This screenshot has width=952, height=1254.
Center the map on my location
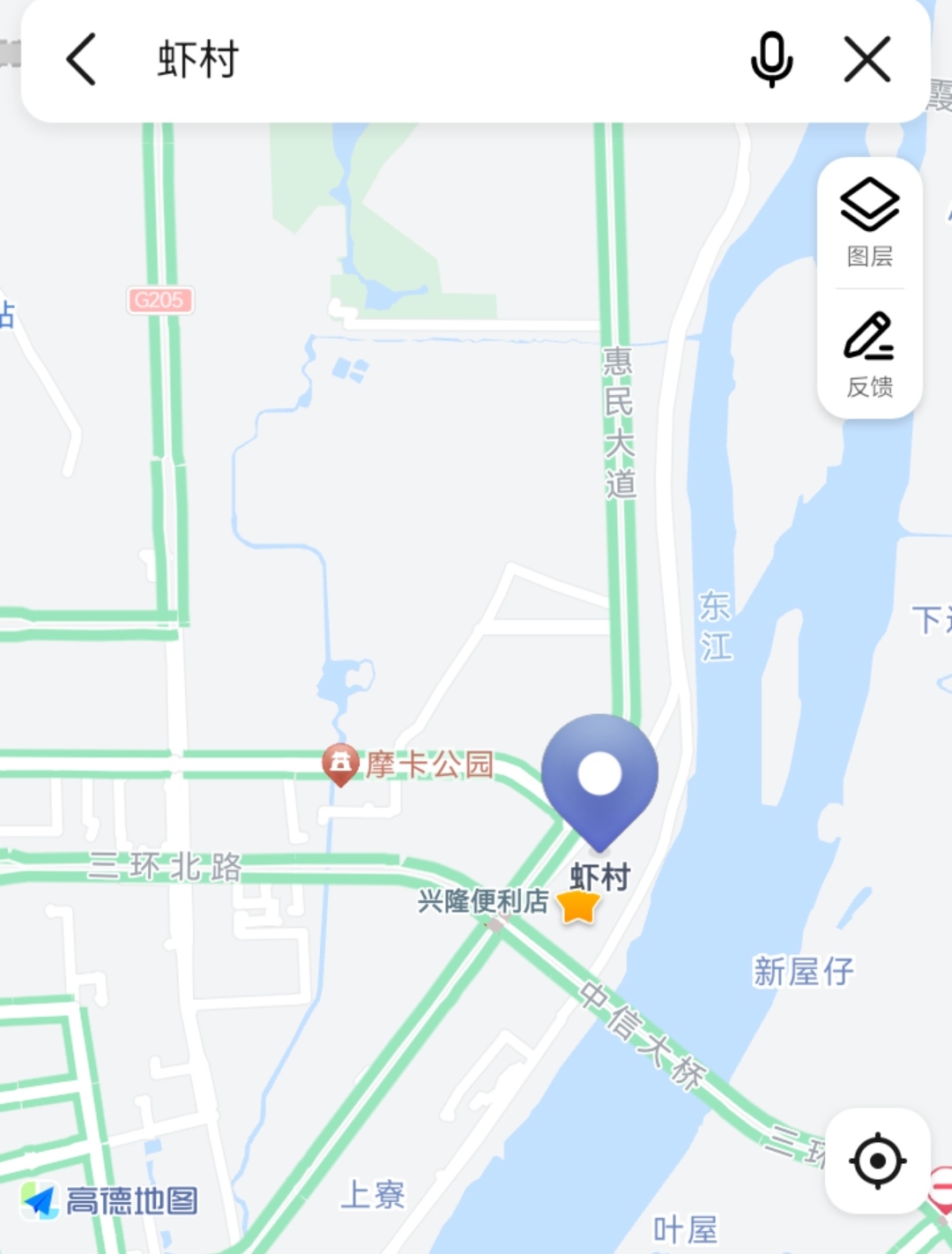point(877,1161)
